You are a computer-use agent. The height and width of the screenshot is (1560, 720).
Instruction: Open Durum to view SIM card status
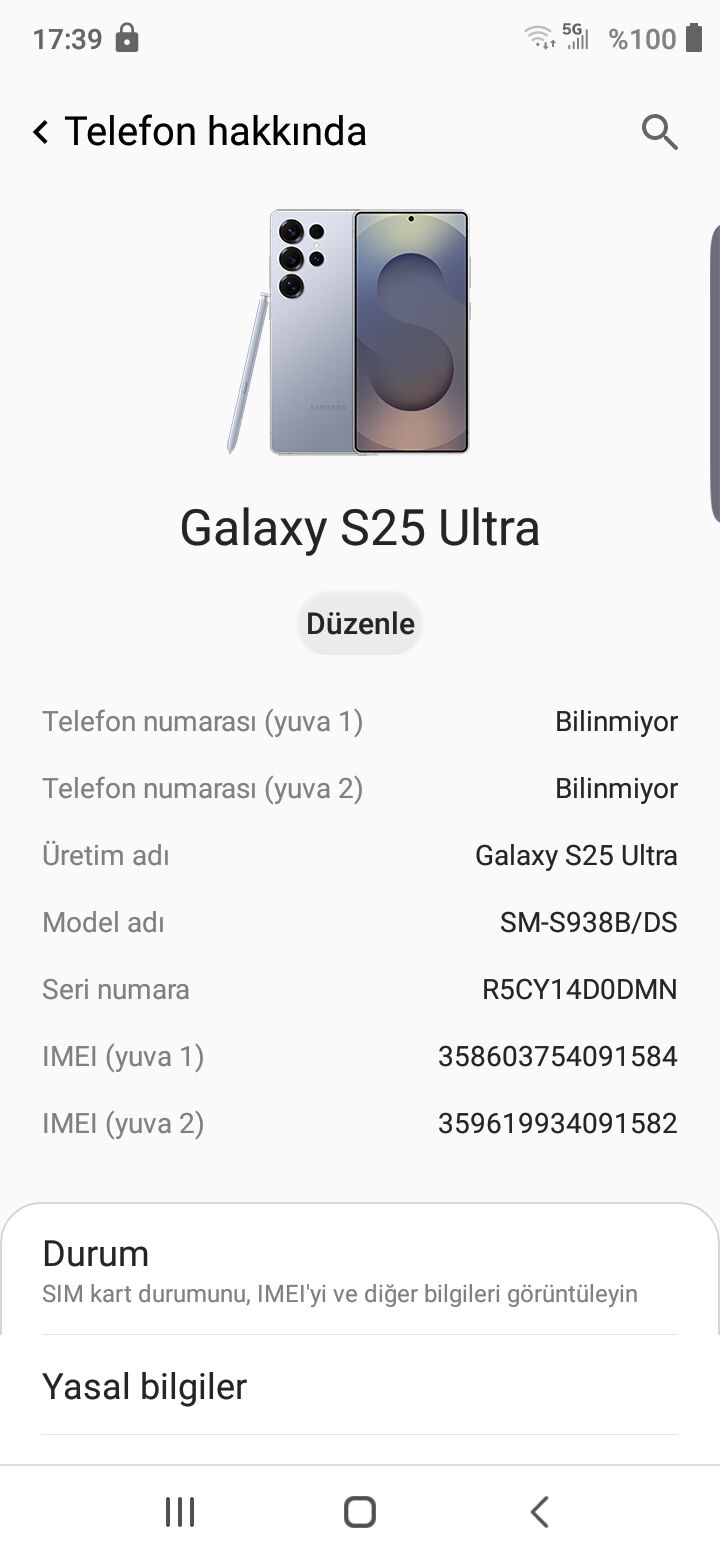click(x=360, y=1270)
